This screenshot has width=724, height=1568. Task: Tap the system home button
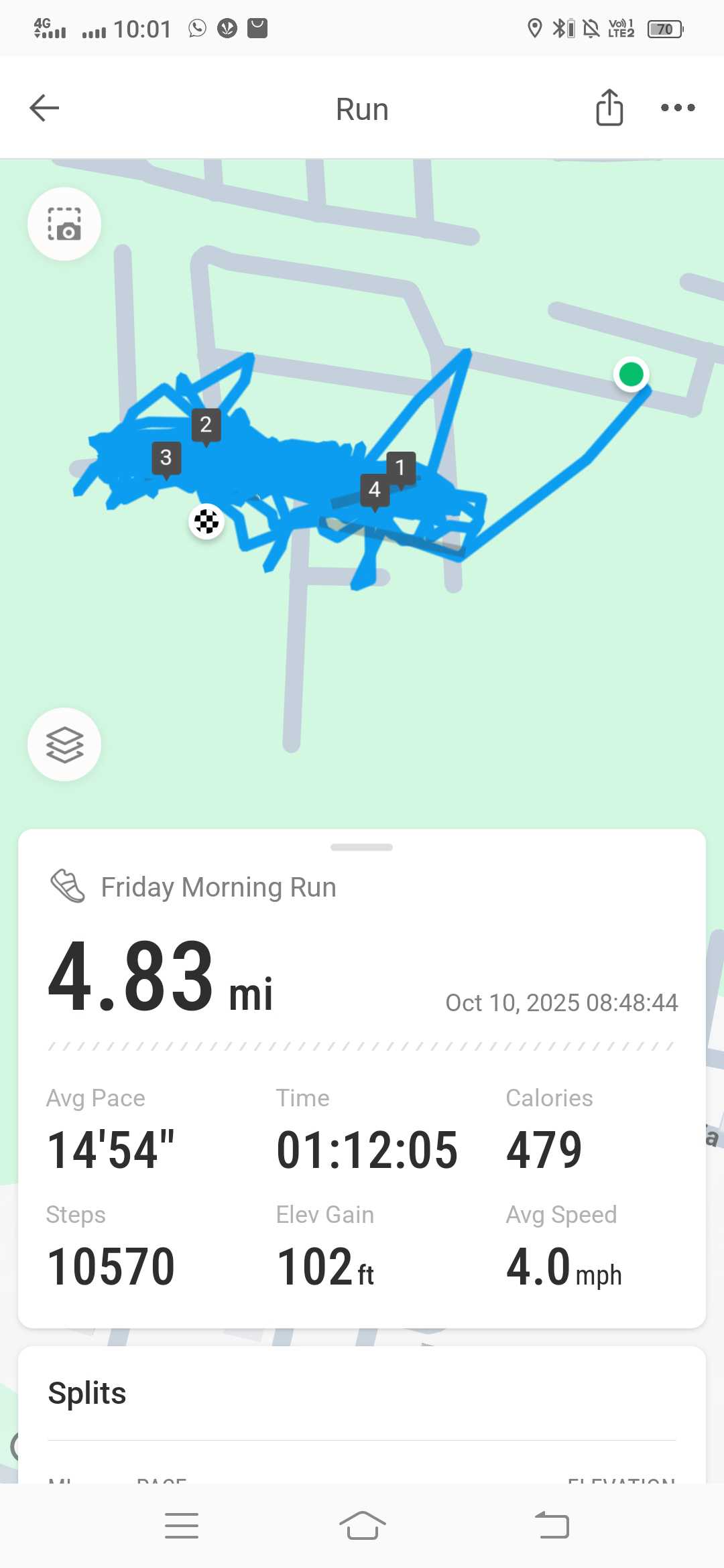pyautogui.click(x=362, y=1526)
